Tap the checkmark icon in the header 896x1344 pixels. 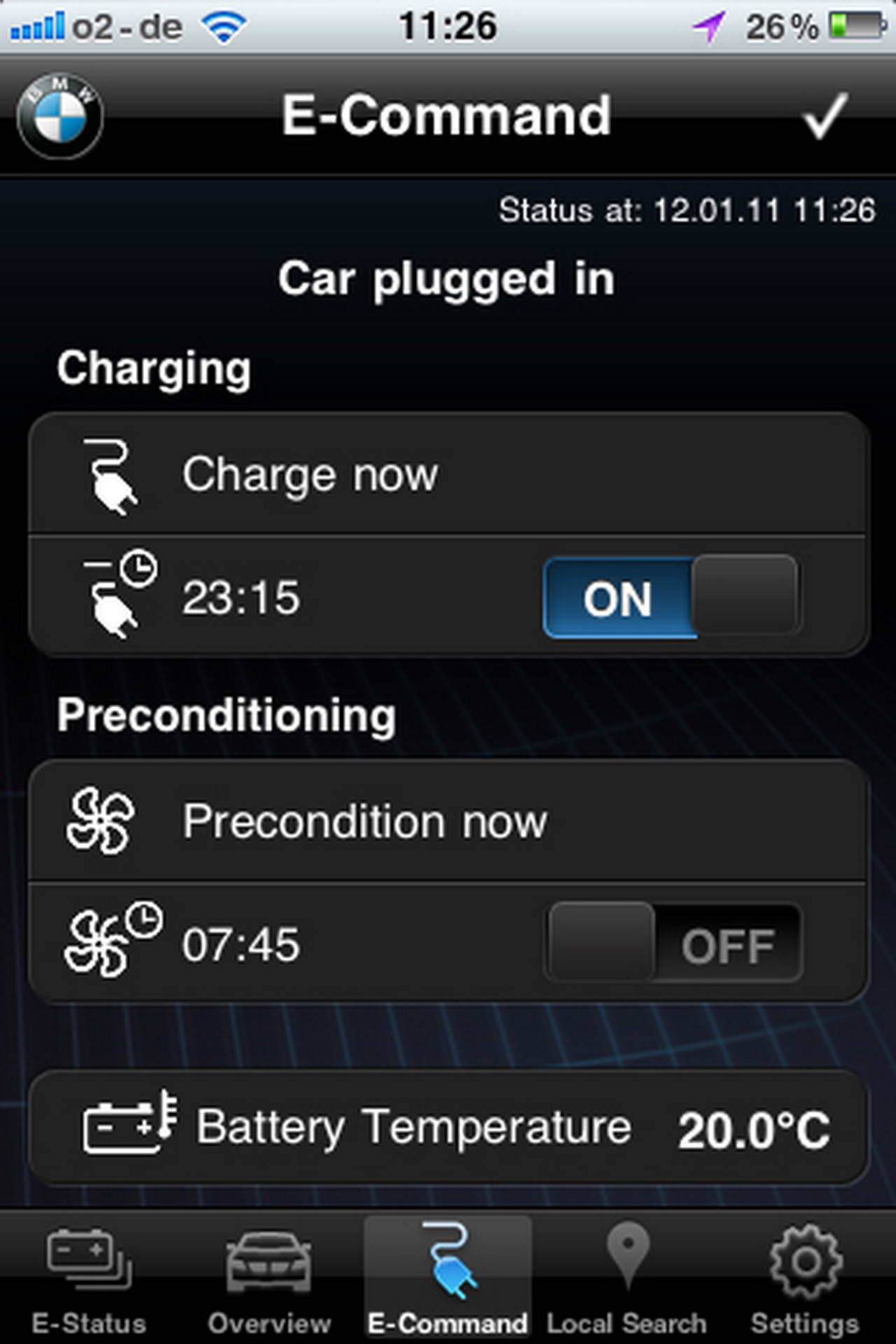825,116
